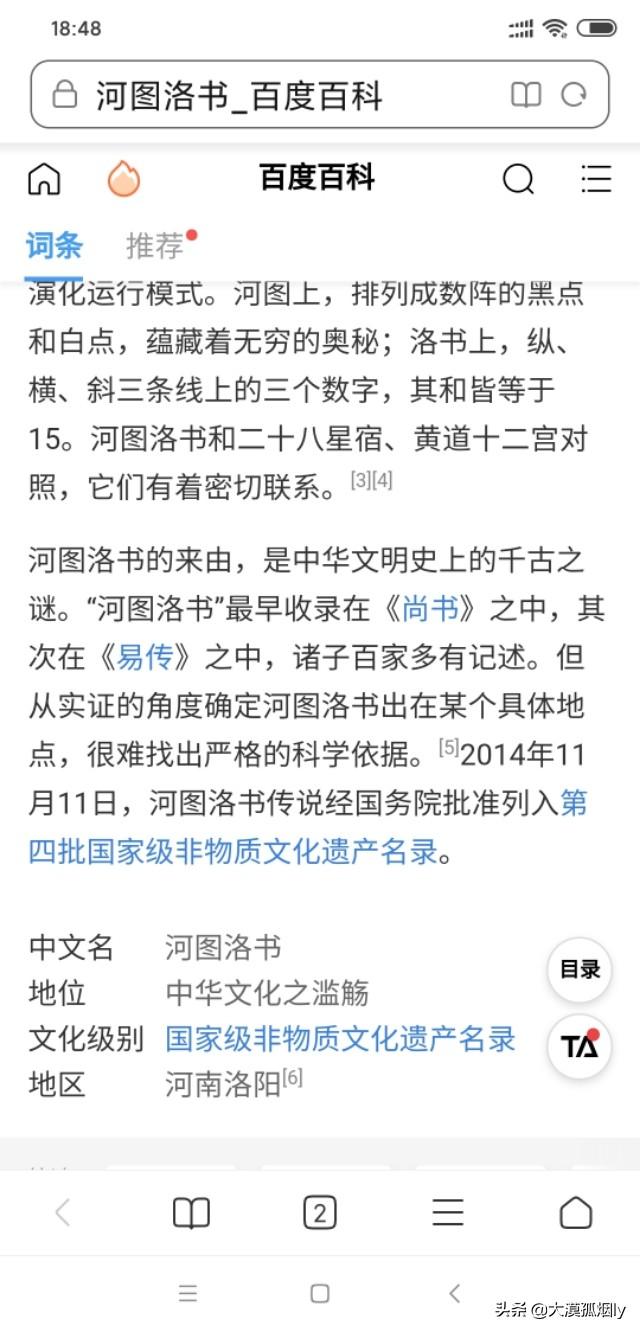Viewport: 640px width, 1332px height.
Task: Switch to the 推荐 tab
Action: [x=155, y=245]
